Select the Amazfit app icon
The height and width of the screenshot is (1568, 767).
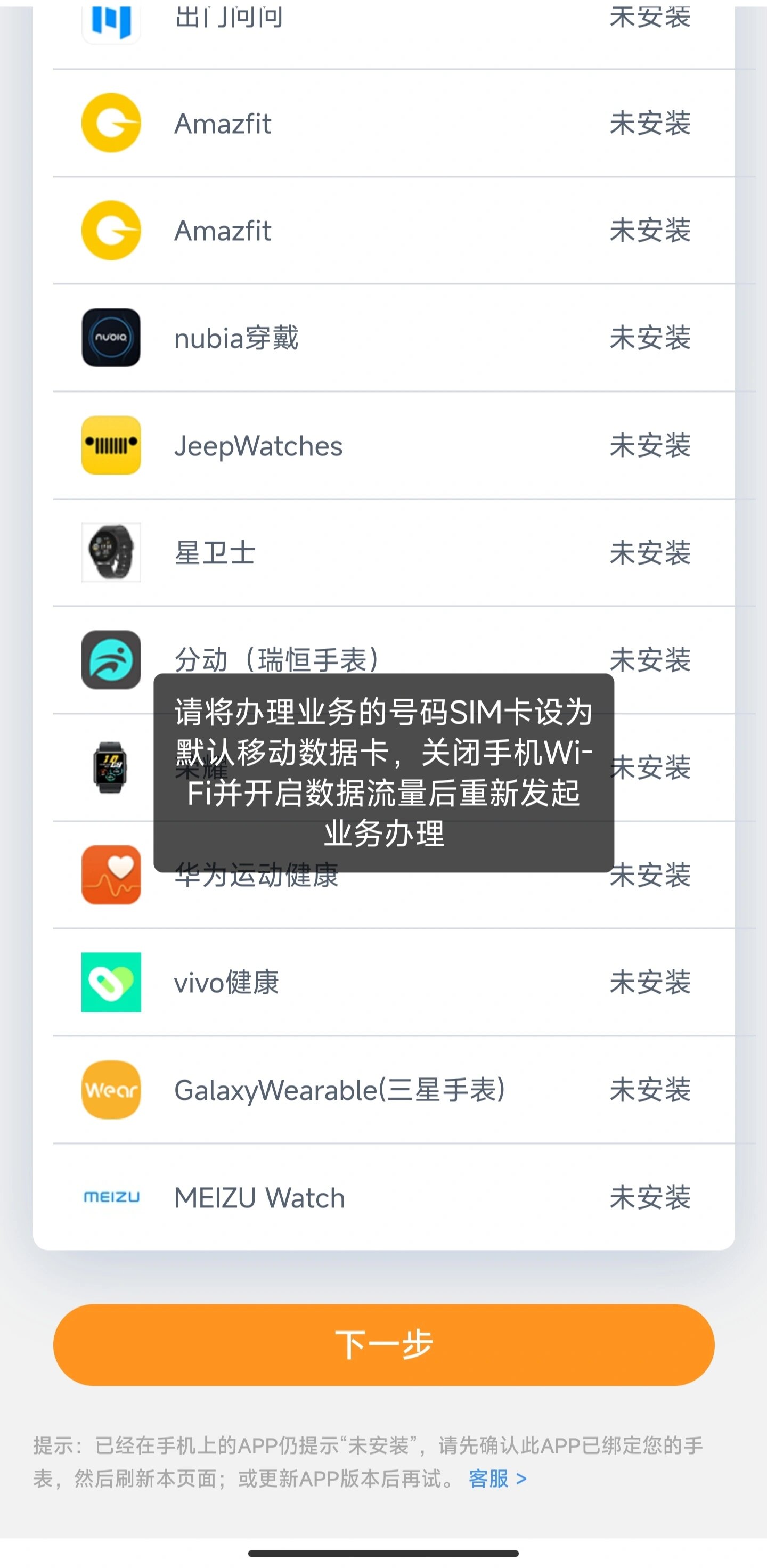point(110,123)
